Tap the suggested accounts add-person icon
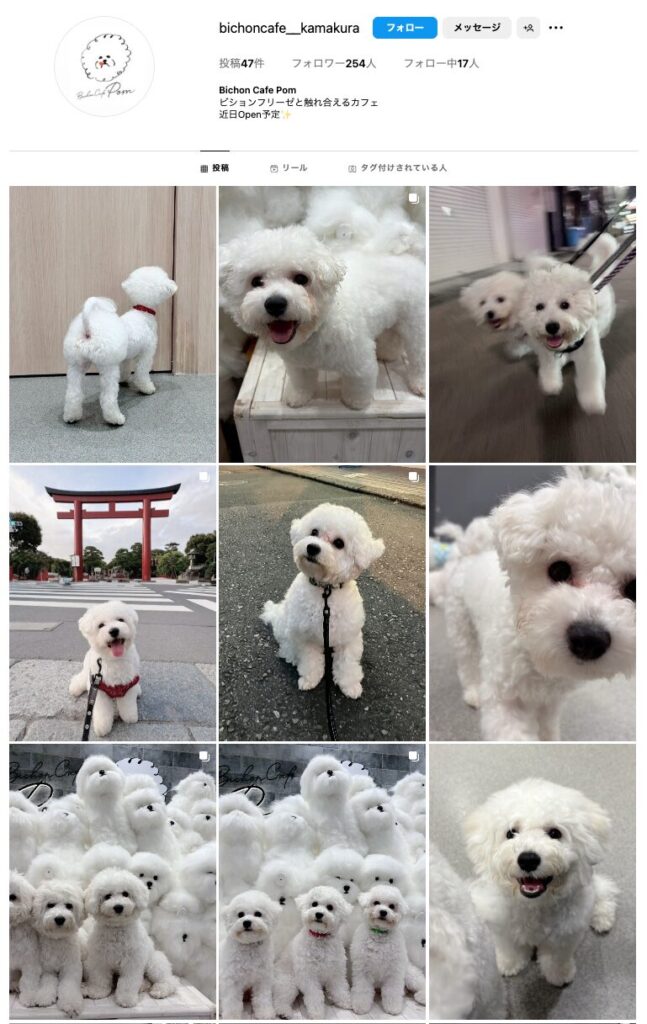This screenshot has height=1024, width=647. pyautogui.click(x=528, y=28)
